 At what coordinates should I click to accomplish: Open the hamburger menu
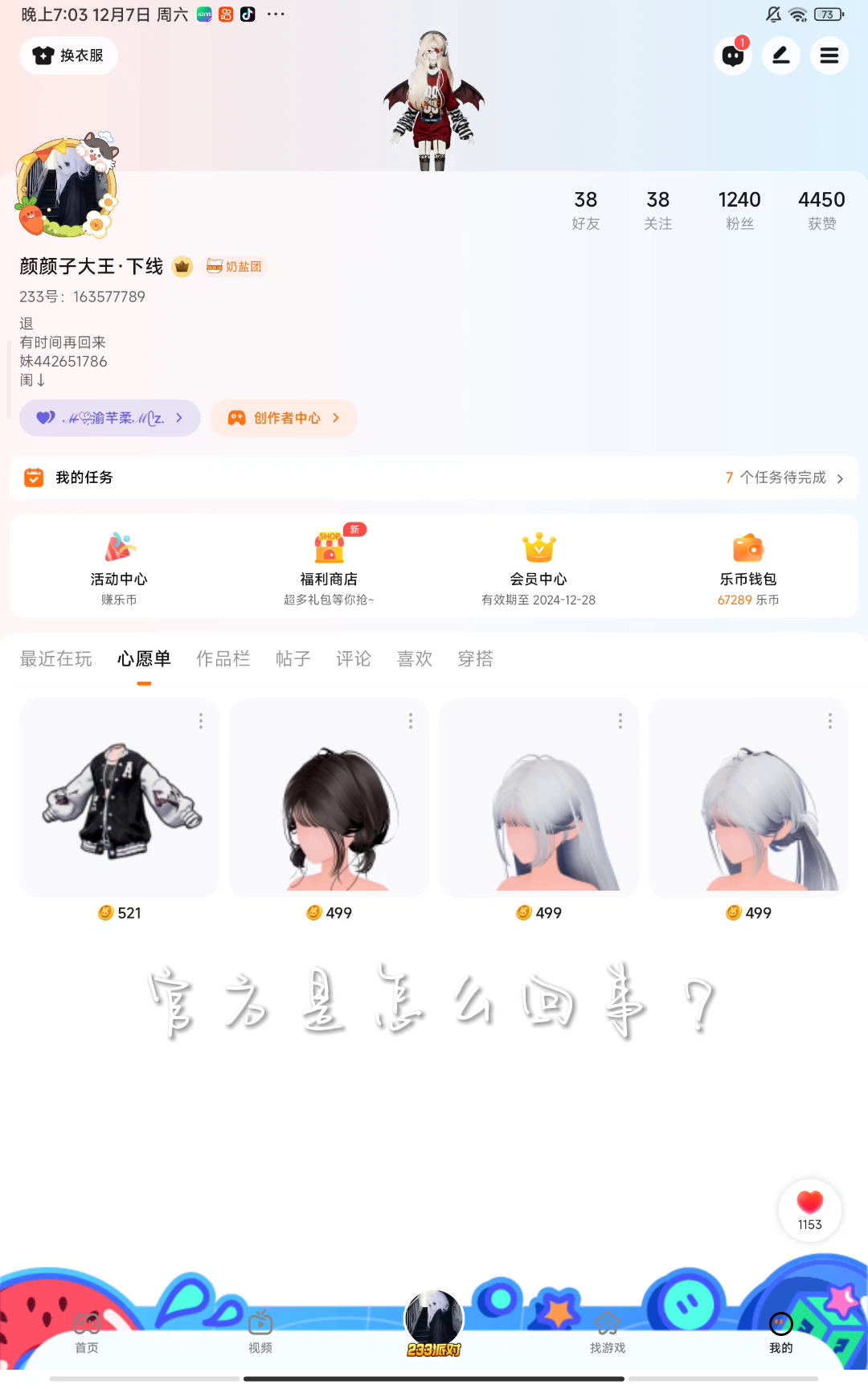(x=829, y=55)
